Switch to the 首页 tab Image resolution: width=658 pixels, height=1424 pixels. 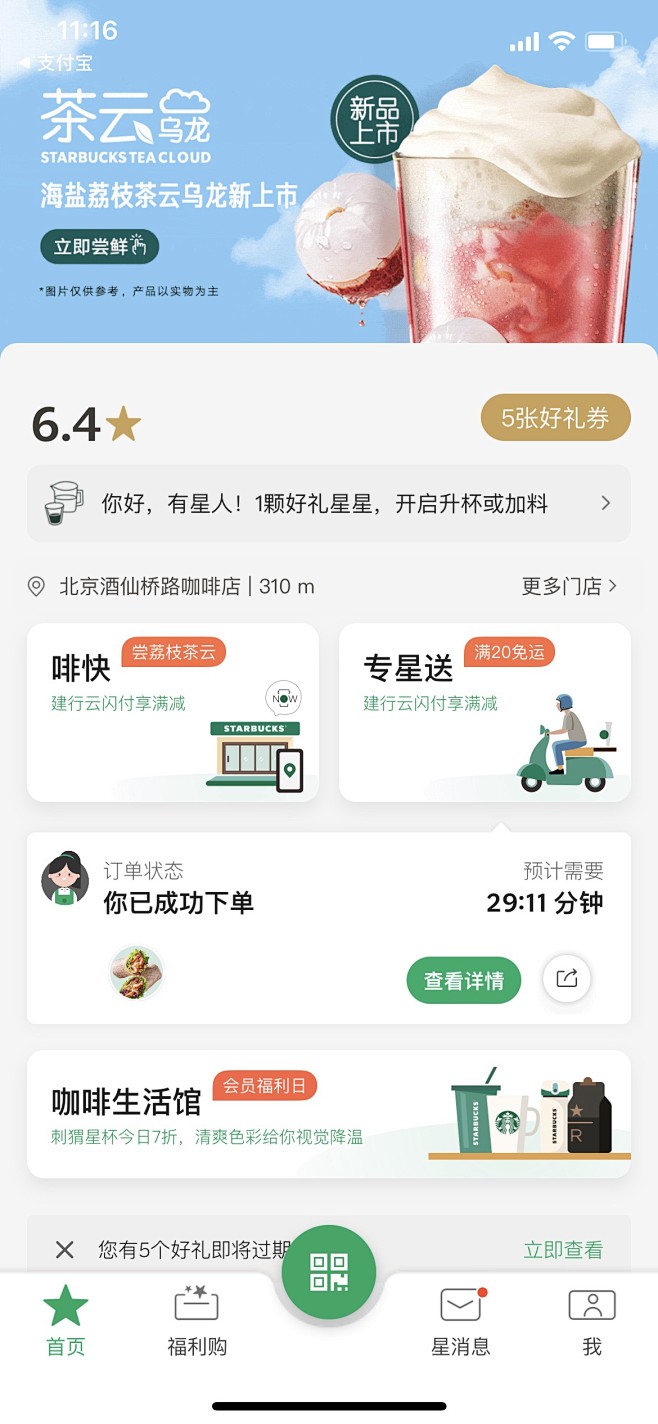66,1321
